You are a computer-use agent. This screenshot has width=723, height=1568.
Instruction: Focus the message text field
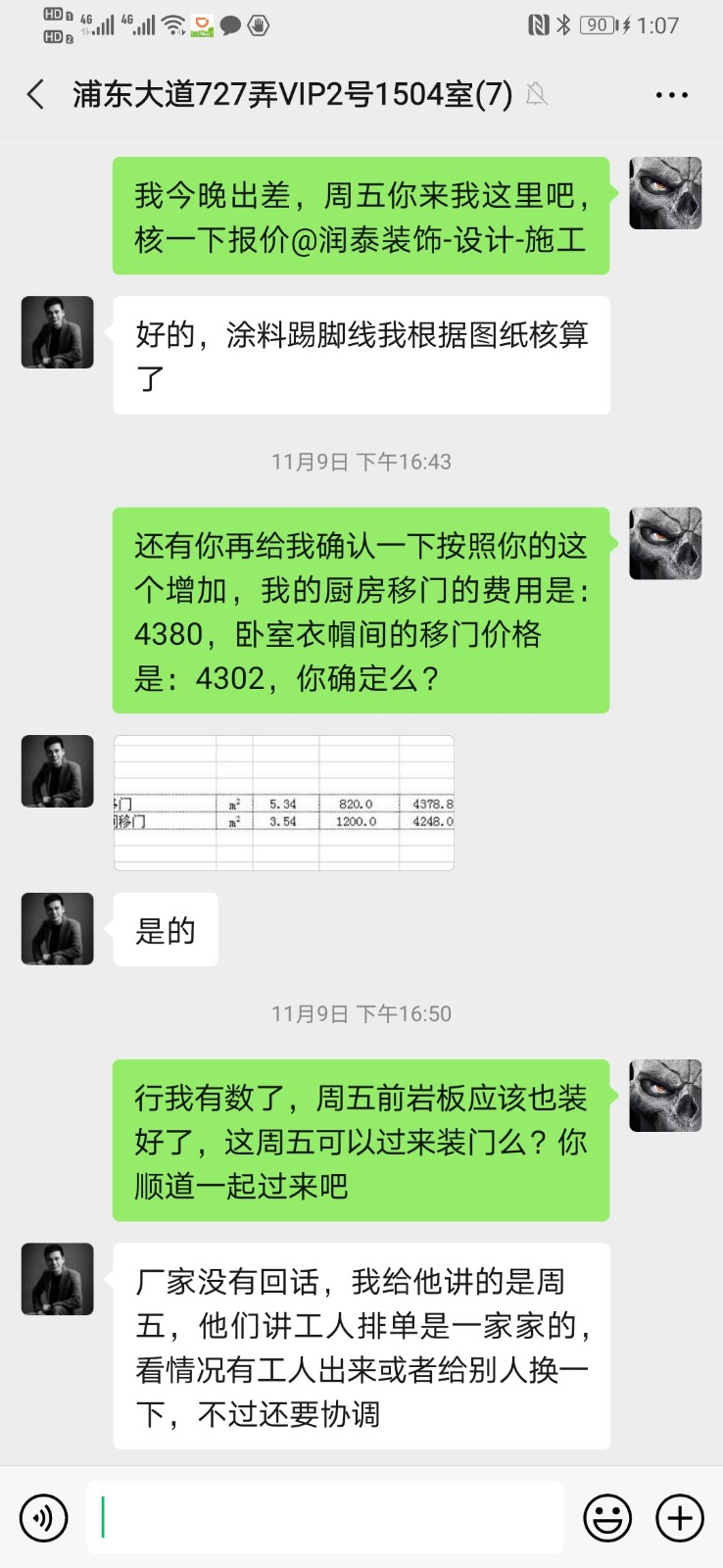325,1518
